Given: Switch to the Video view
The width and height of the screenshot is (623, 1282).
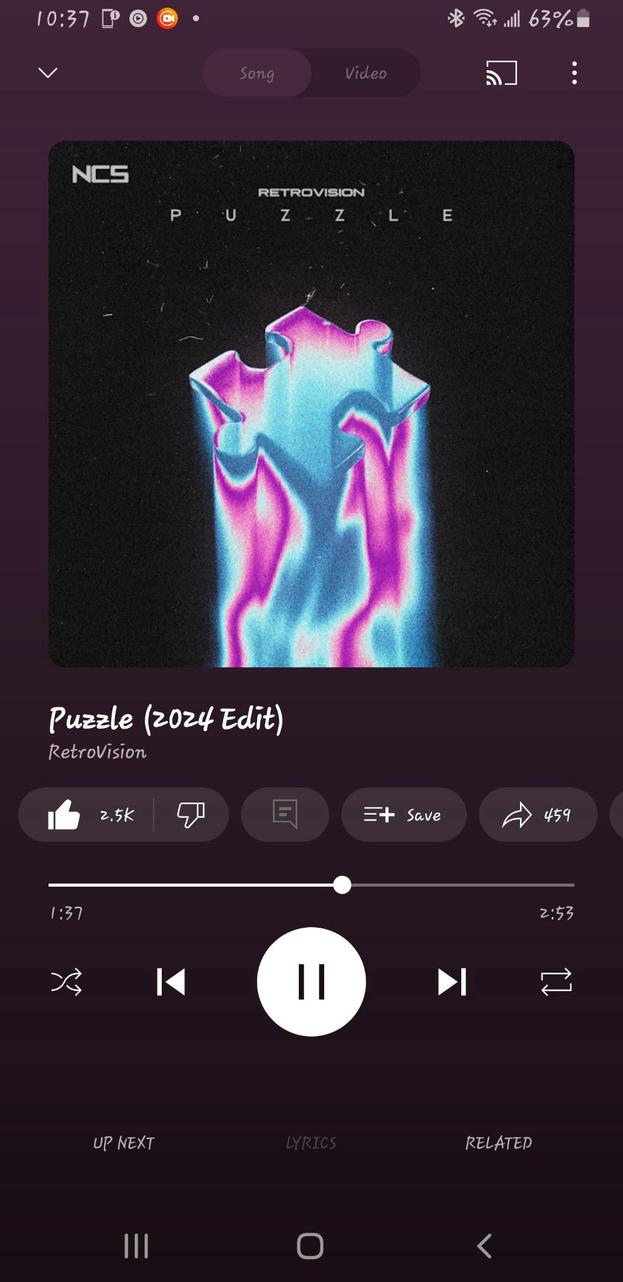Looking at the screenshot, I should 365,73.
